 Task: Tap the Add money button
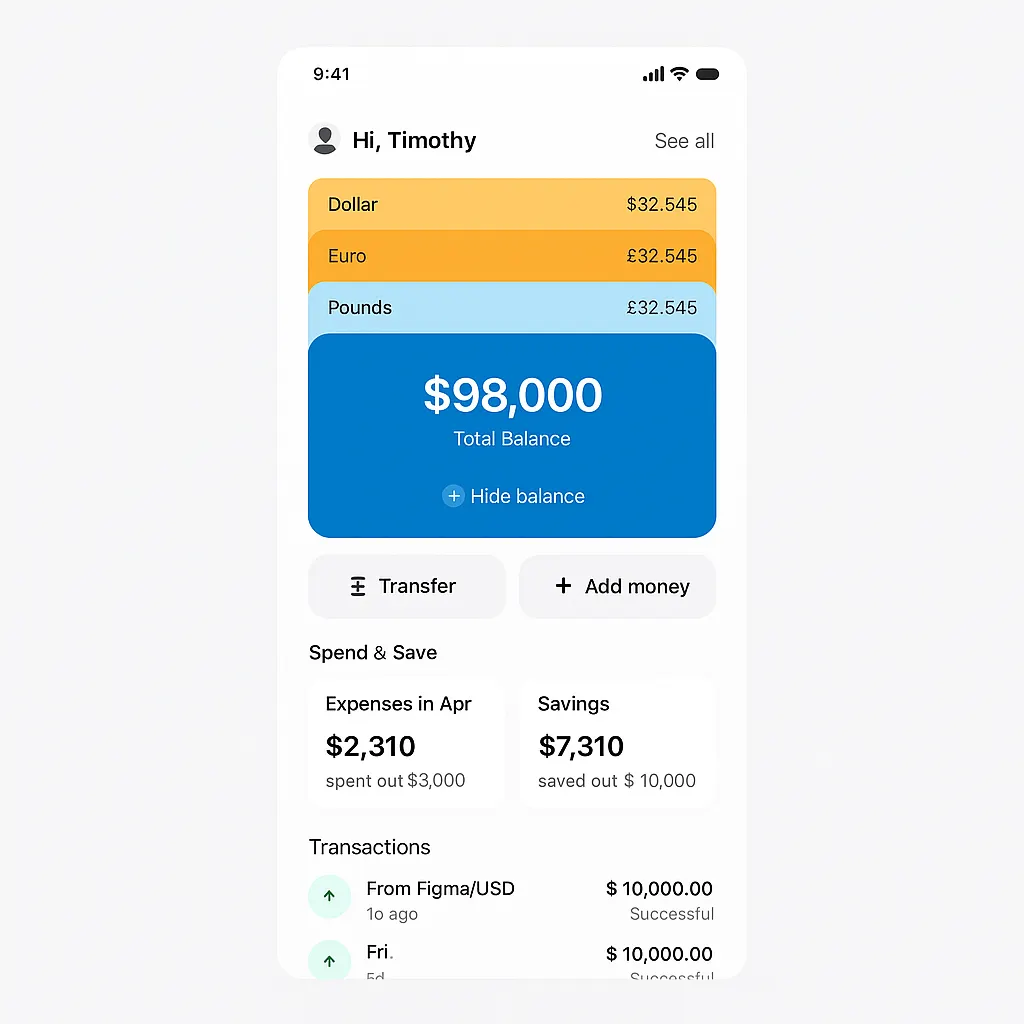click(x=618, y=586)
